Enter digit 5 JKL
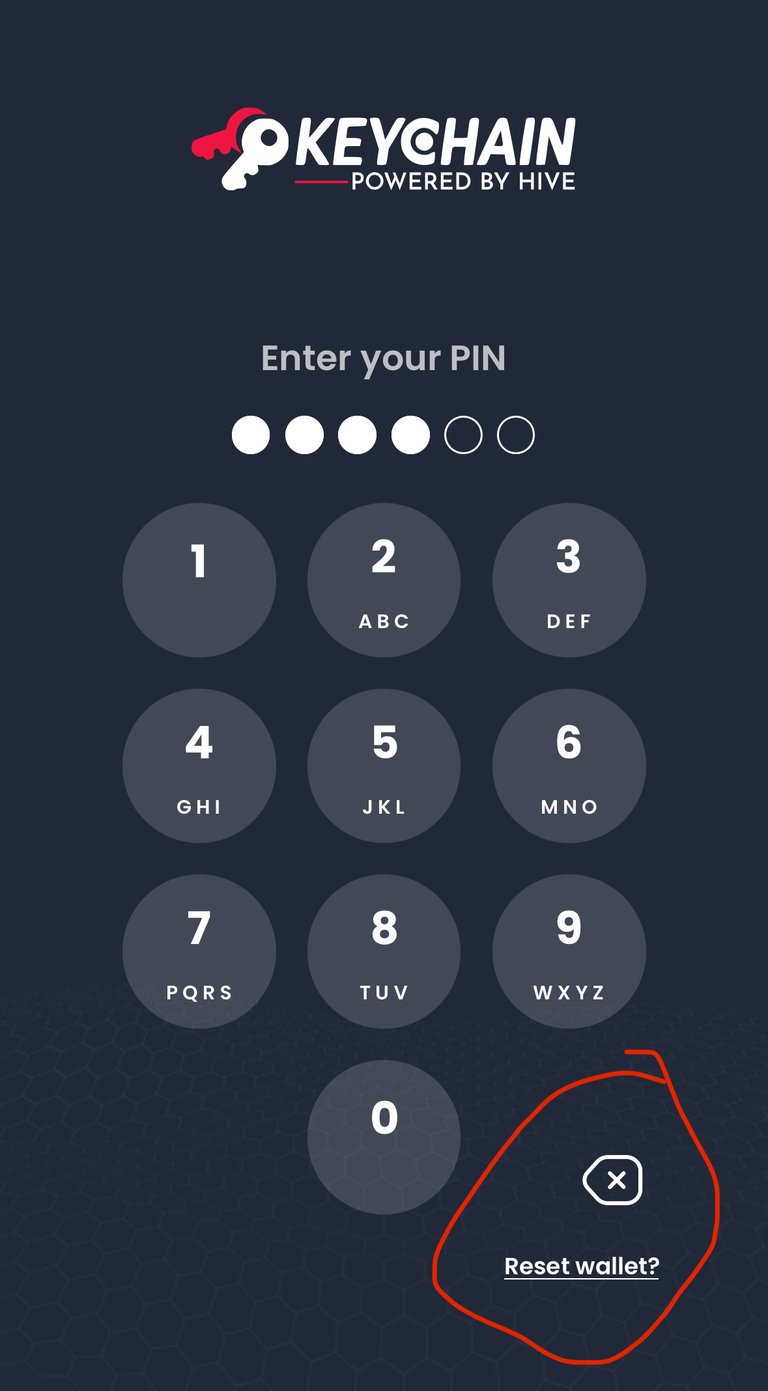The image size is (768, 1391). click(x=384, y=766)
